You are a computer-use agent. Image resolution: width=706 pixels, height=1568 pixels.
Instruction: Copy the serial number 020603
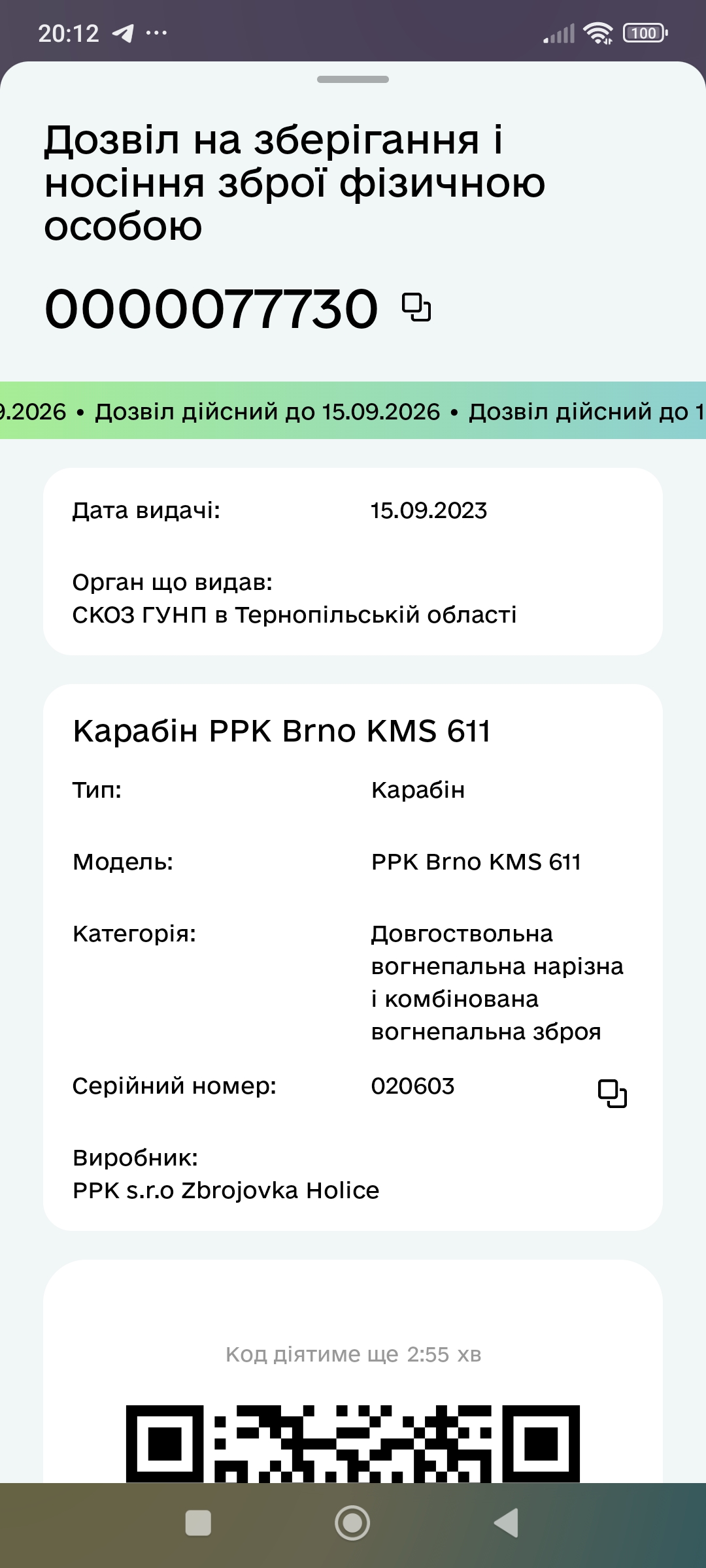[613, 1094]
